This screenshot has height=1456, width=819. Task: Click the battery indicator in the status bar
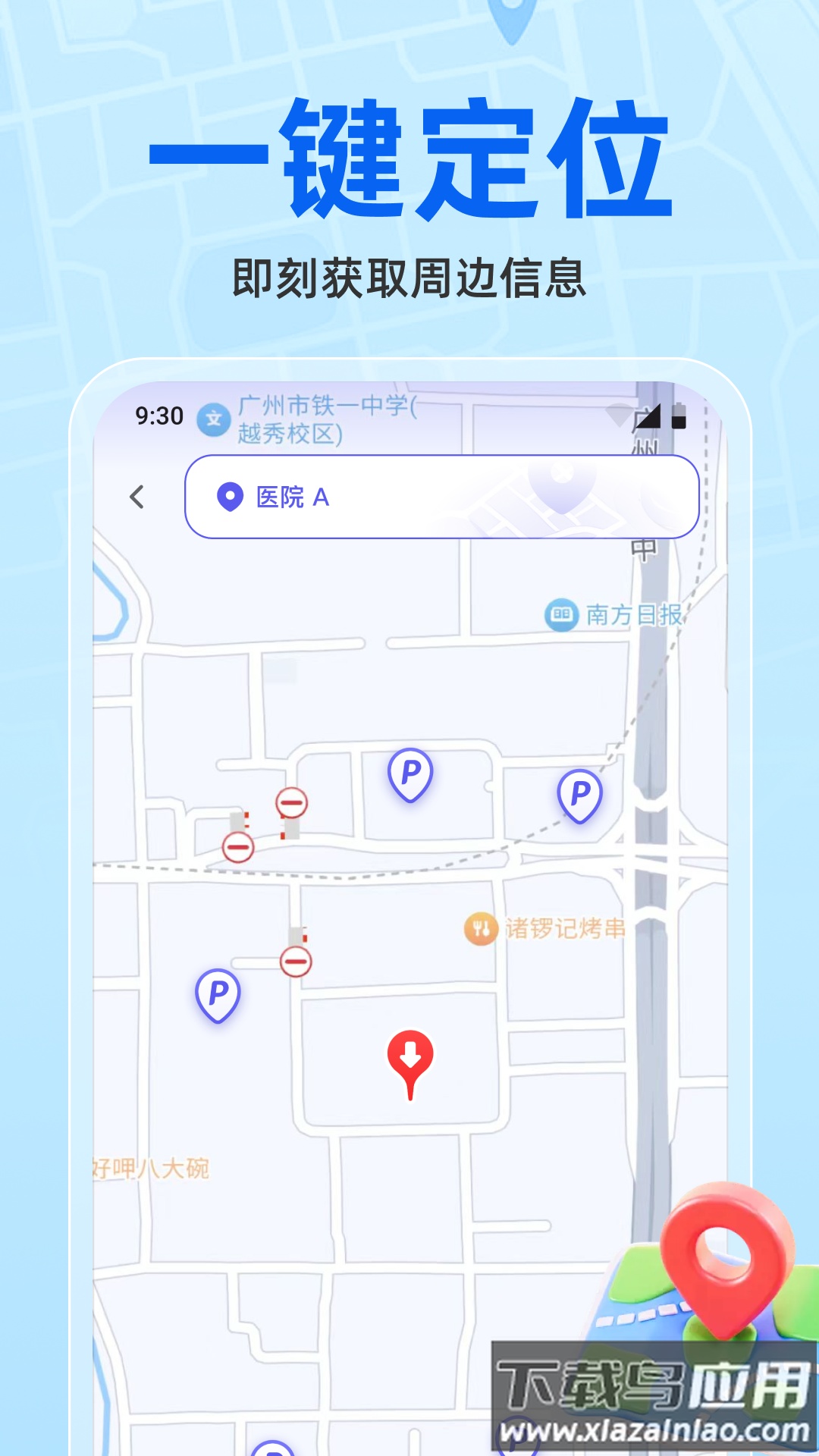click(677, 414)
